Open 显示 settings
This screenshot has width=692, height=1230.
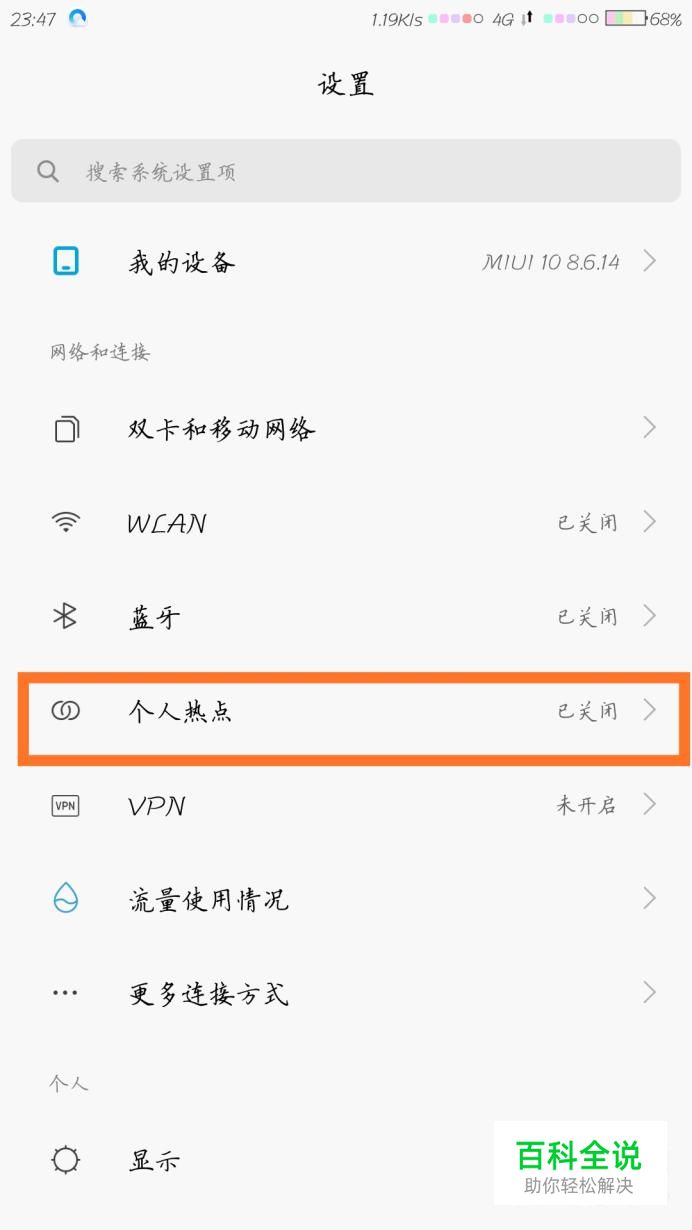250,1160
